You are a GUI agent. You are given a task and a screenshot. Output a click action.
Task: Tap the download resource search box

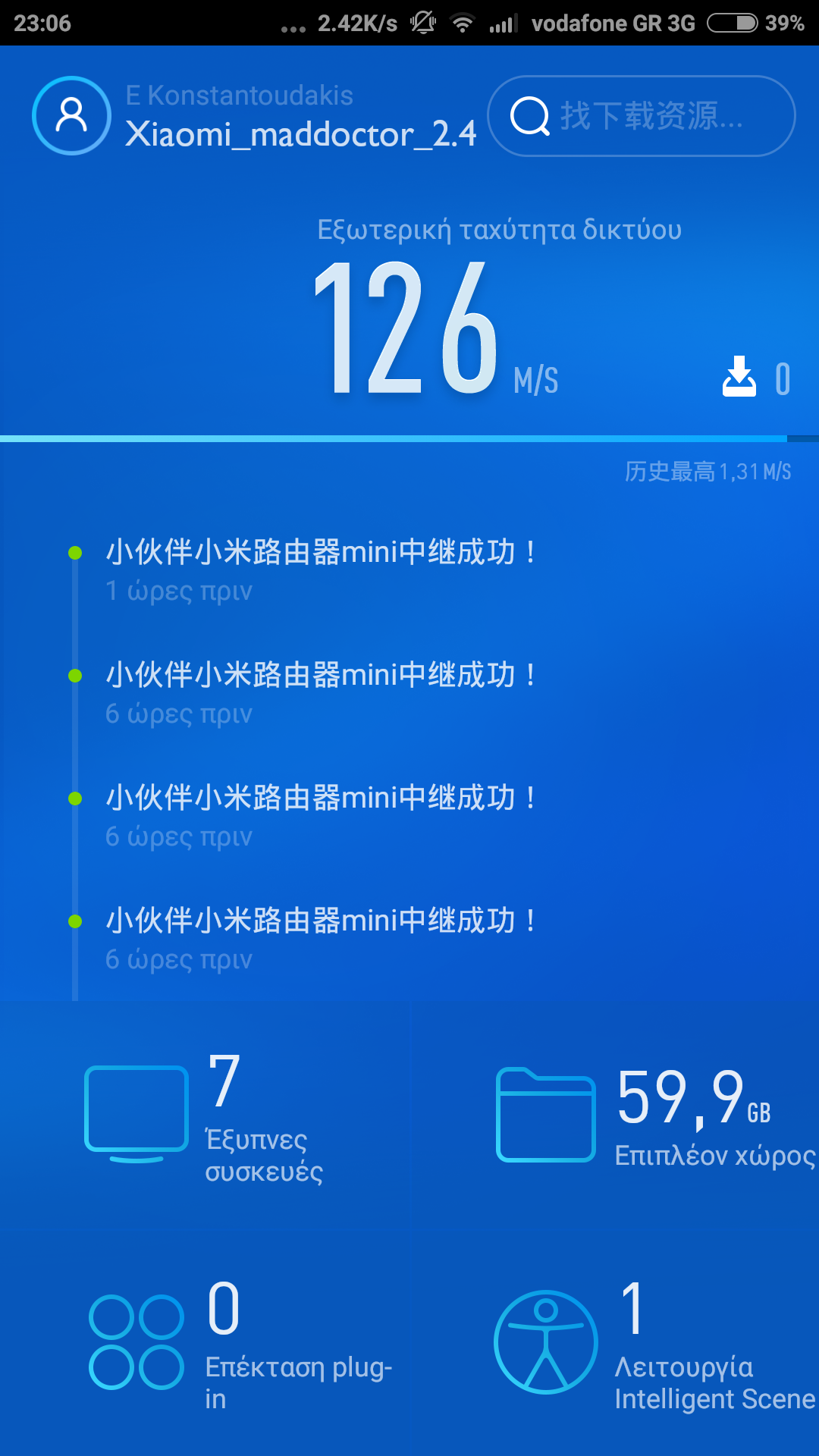click(641, 116)
